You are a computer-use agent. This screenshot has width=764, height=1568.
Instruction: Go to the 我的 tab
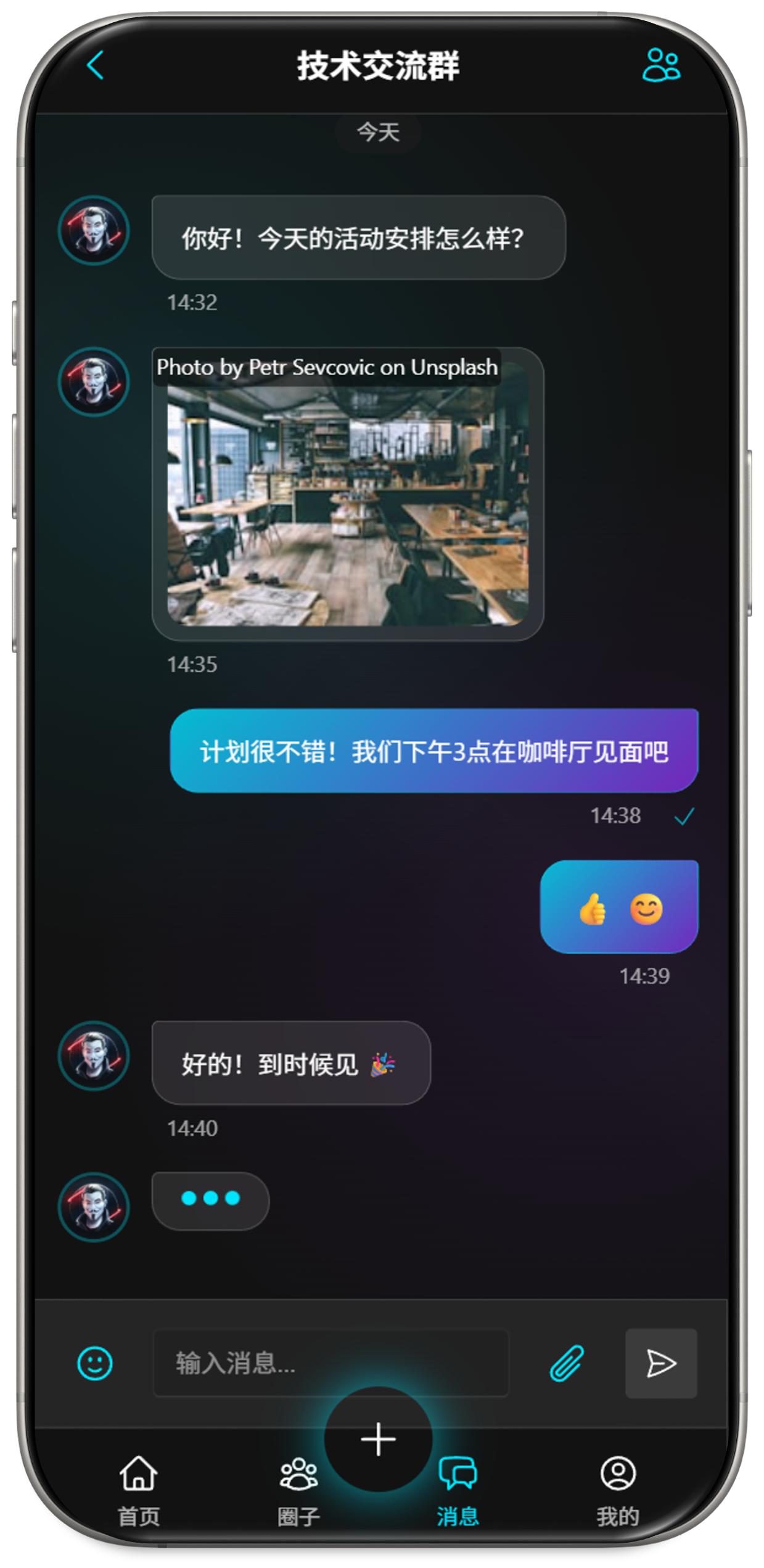point(617,1489)
